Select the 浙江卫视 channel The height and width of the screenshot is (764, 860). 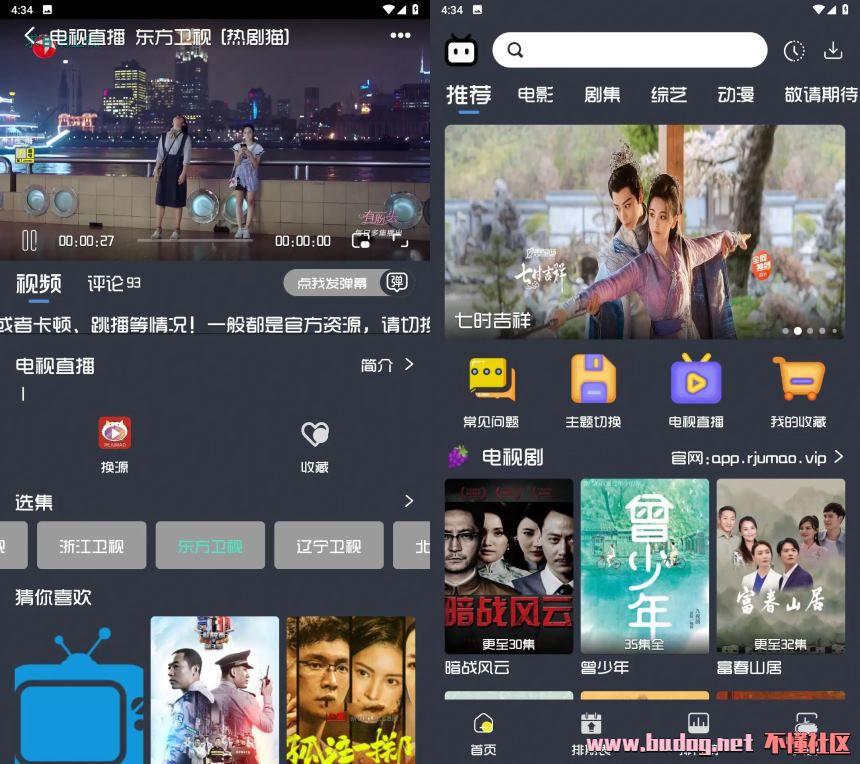pyautogui.click(x=92, y=546)
